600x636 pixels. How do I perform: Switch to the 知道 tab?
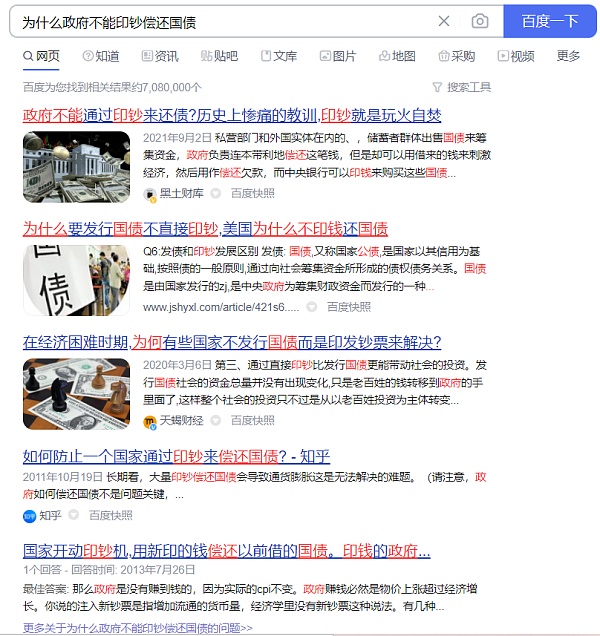point(101,56)
